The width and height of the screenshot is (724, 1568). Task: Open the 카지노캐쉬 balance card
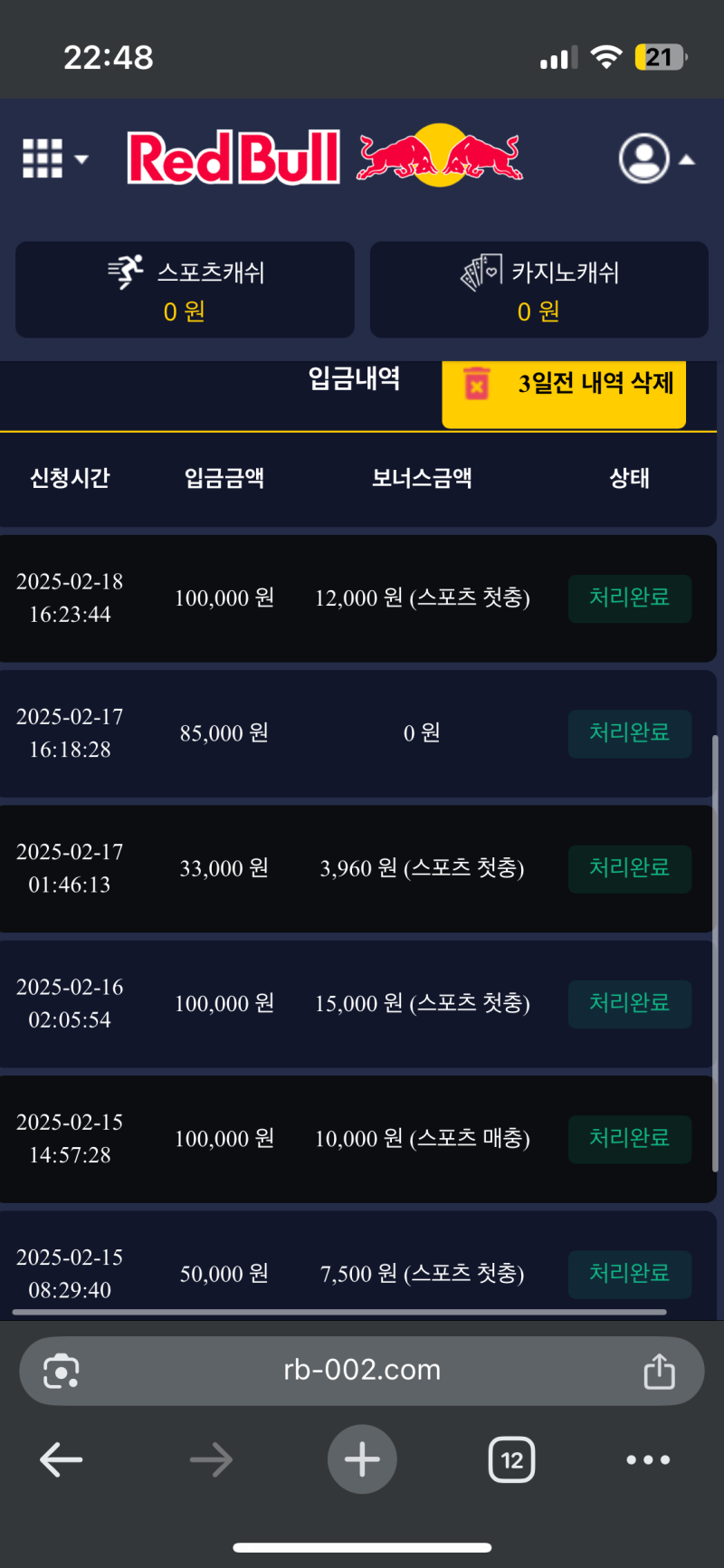[x=538, y=290]
